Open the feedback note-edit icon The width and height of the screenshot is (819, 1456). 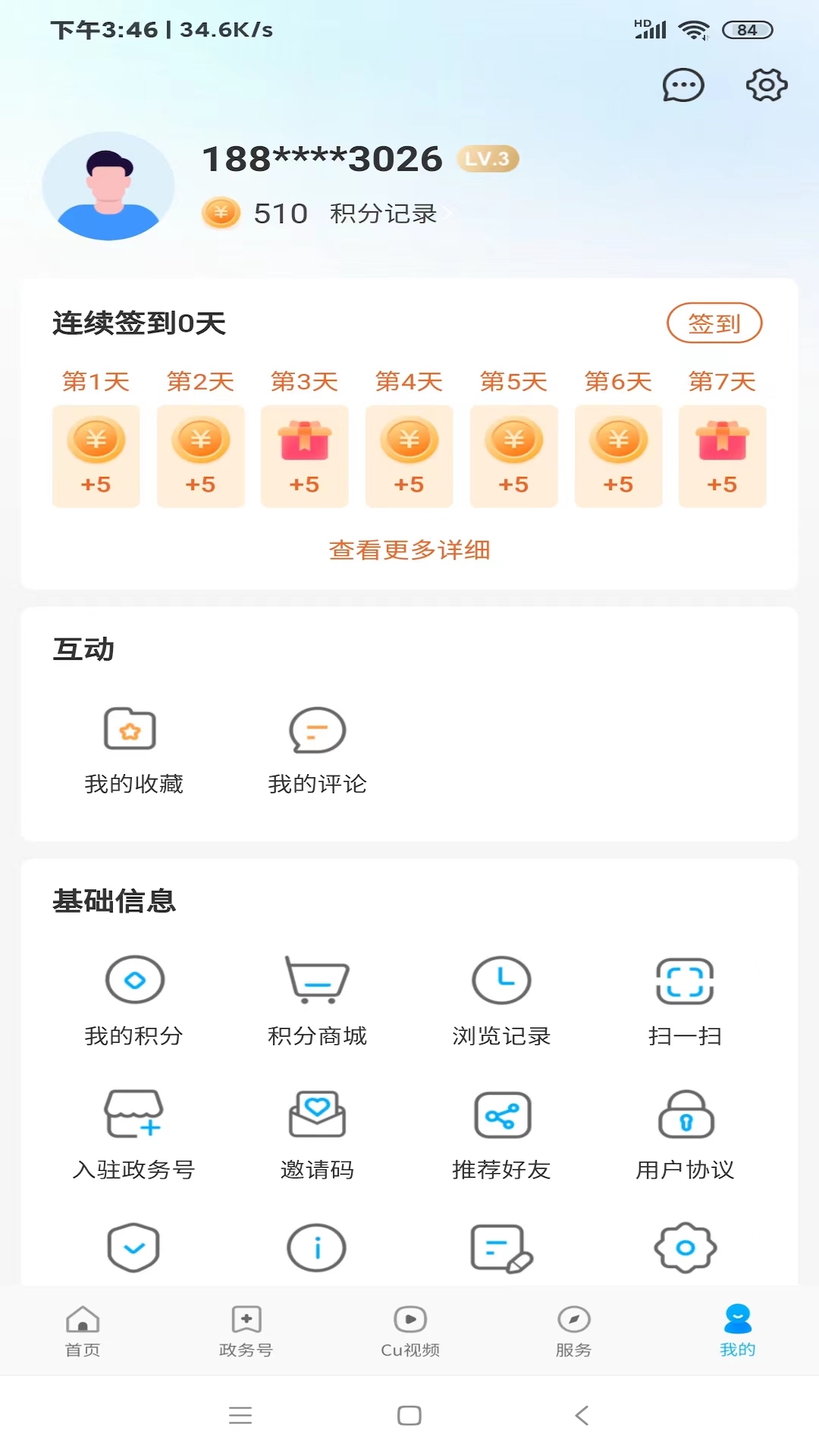(x=500, y=1246)
